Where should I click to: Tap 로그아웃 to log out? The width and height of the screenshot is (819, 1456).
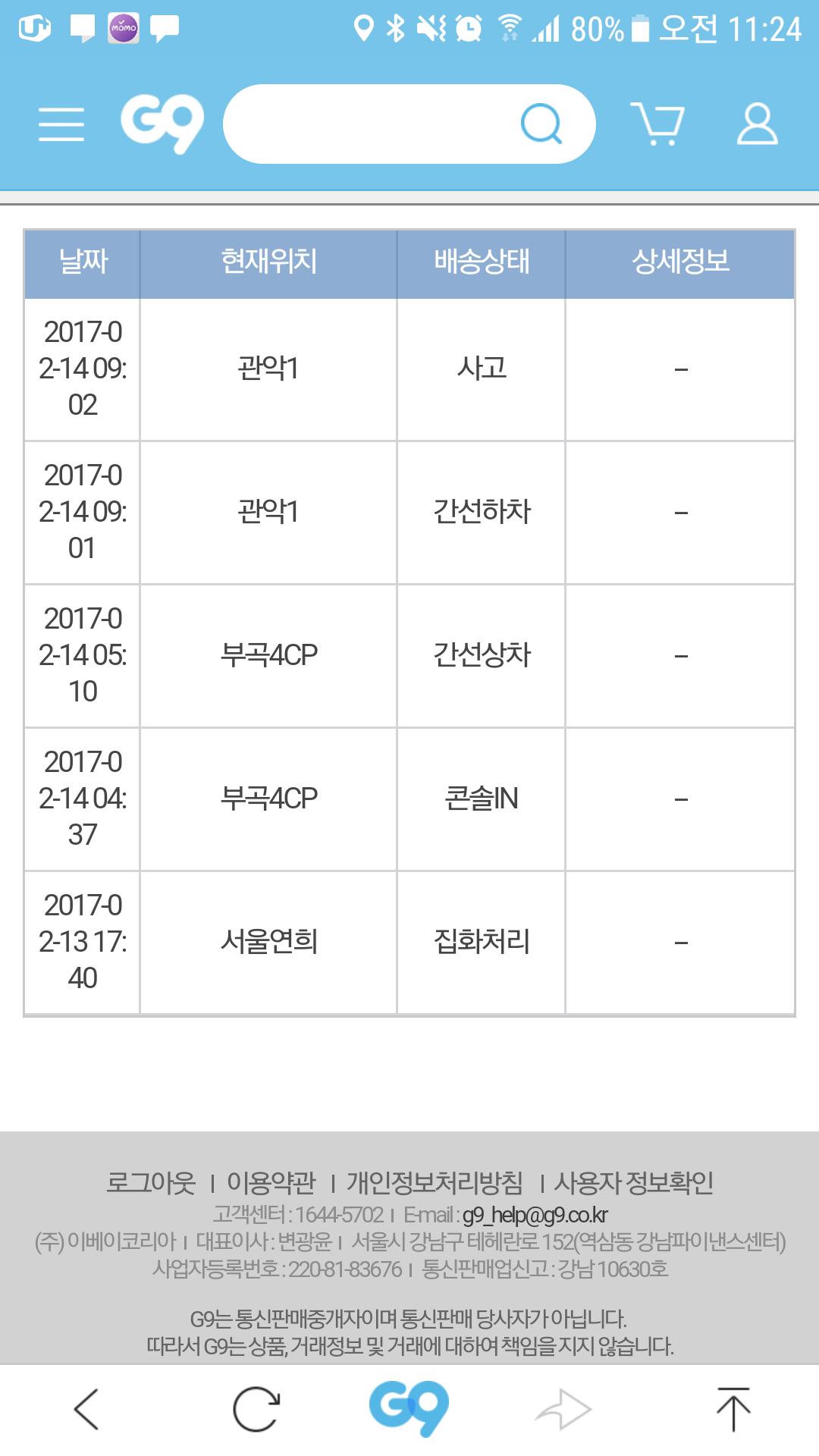tap(151, 1182)
